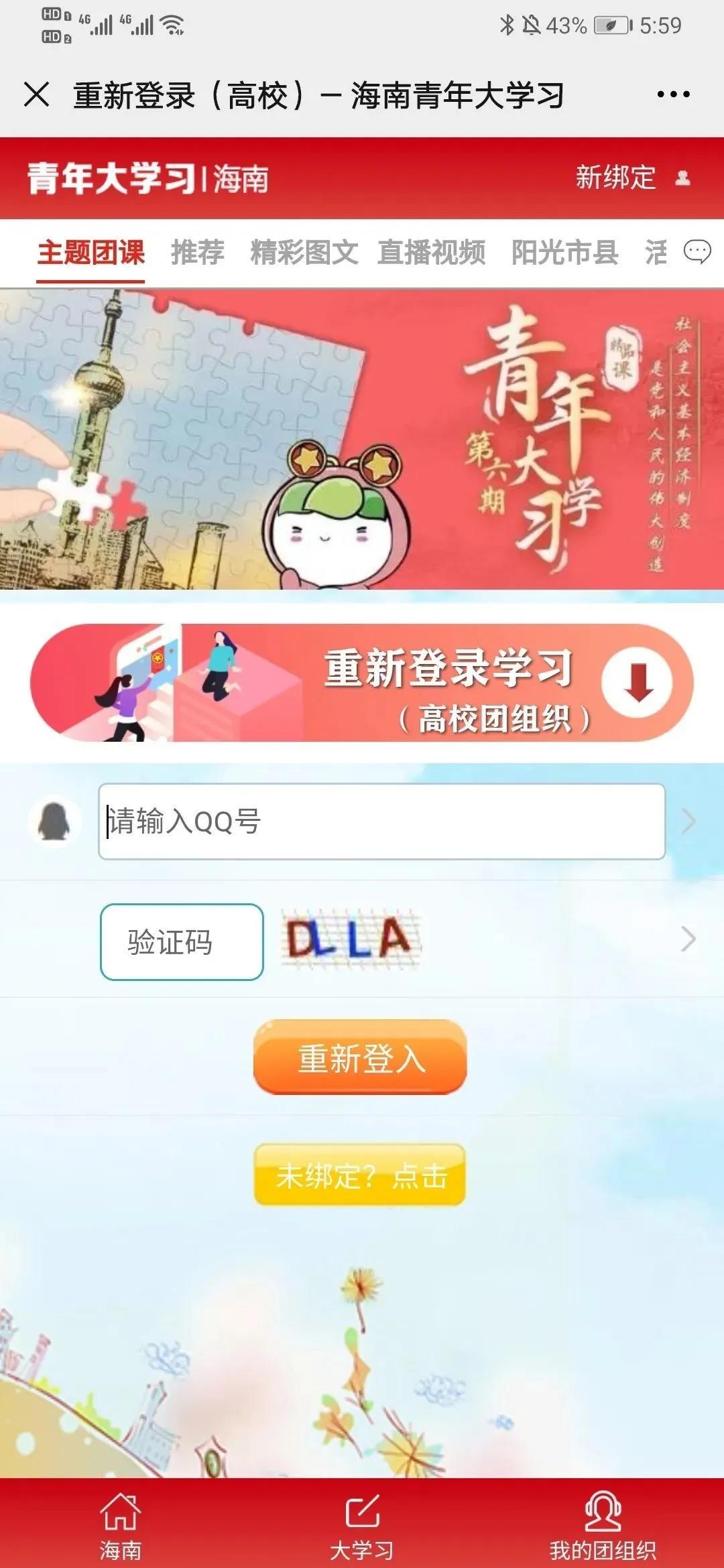
Task: Open the 精彩图文 tab
Action: [x=304, y=253]
